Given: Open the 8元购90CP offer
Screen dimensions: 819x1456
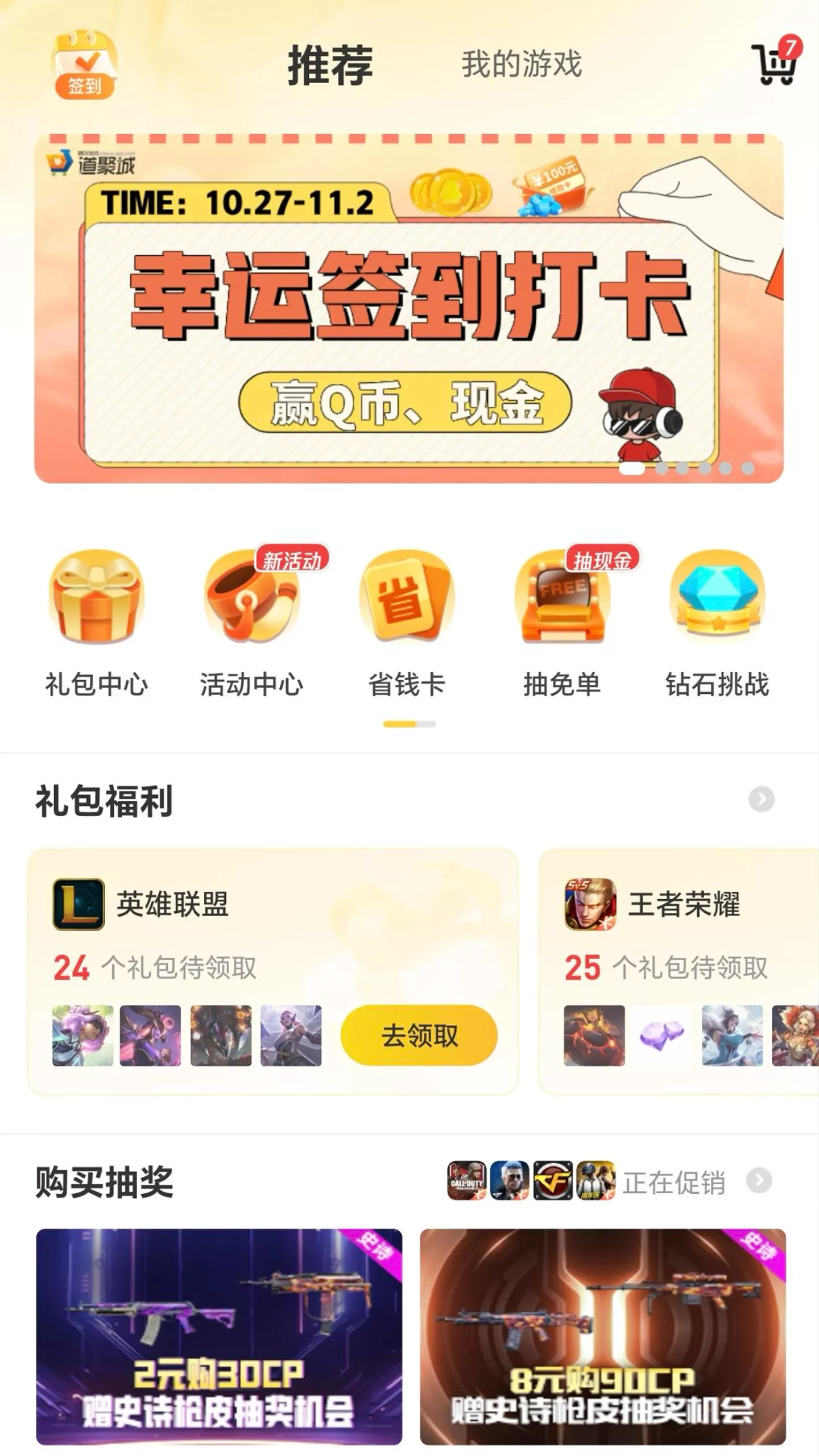Looking at the screenshot, I should 603,1336.
